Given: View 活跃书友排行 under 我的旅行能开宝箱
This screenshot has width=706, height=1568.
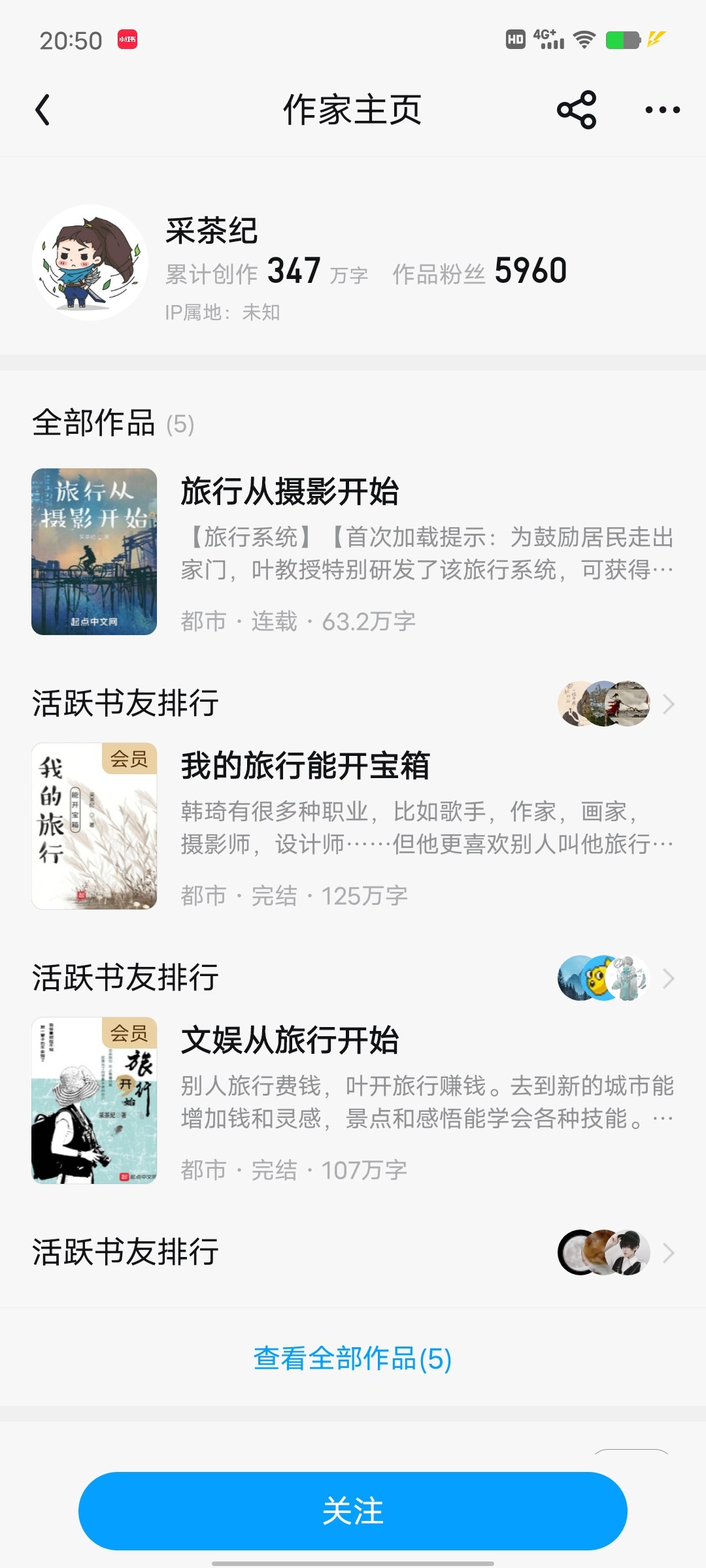Looking at the screenshot, I should (x=353, y=978).
